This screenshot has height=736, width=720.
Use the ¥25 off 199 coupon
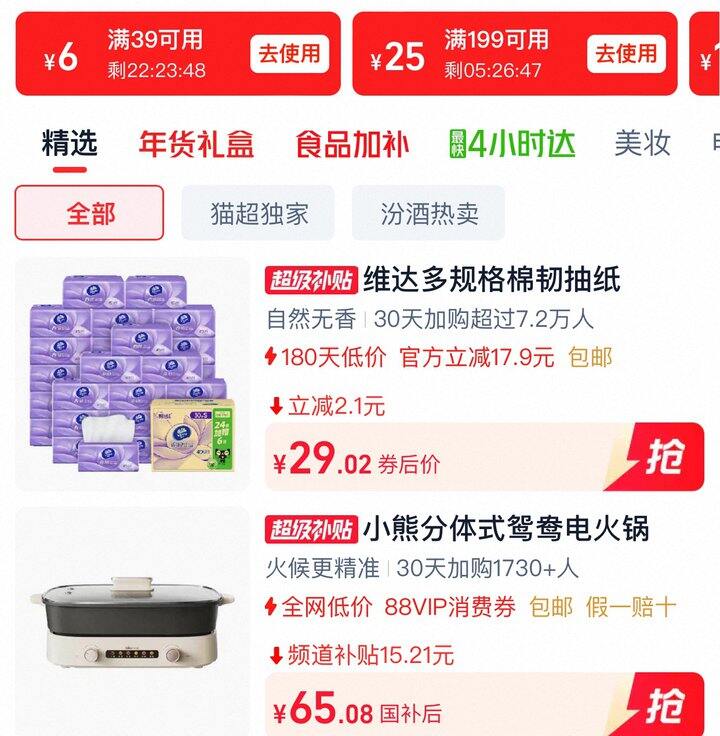[627, 53]
